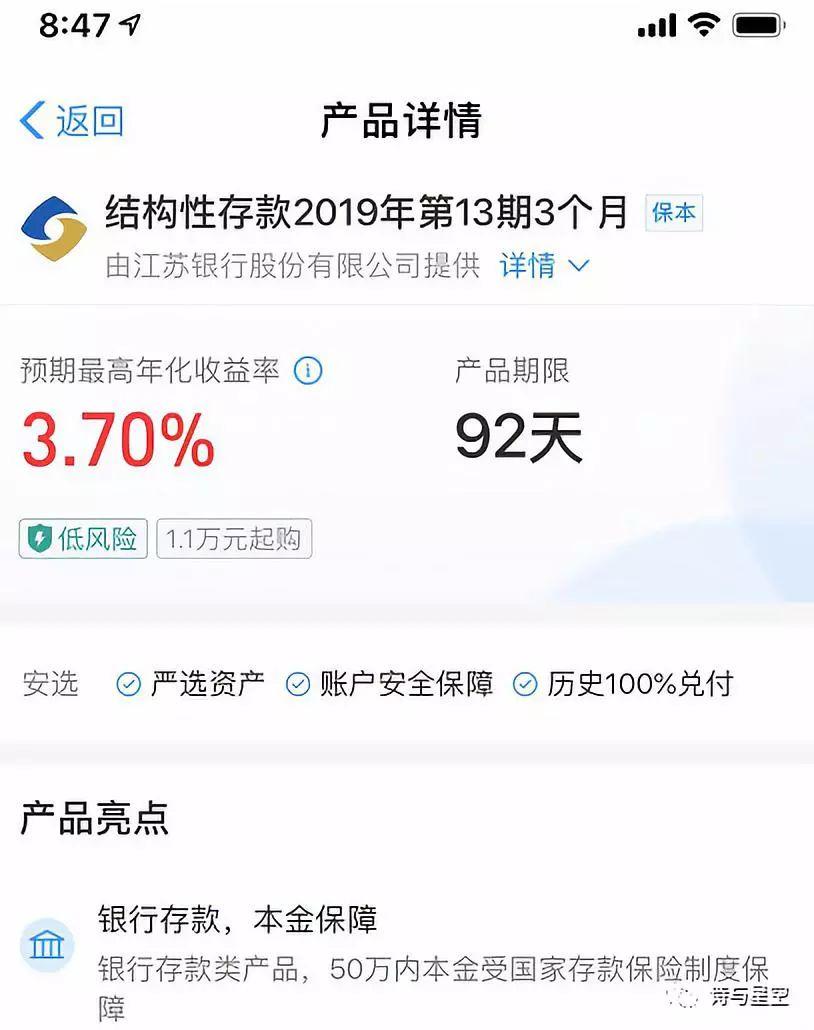
Task: Open info icon beside 预期最高年化收益率
Action: (308, 371)
